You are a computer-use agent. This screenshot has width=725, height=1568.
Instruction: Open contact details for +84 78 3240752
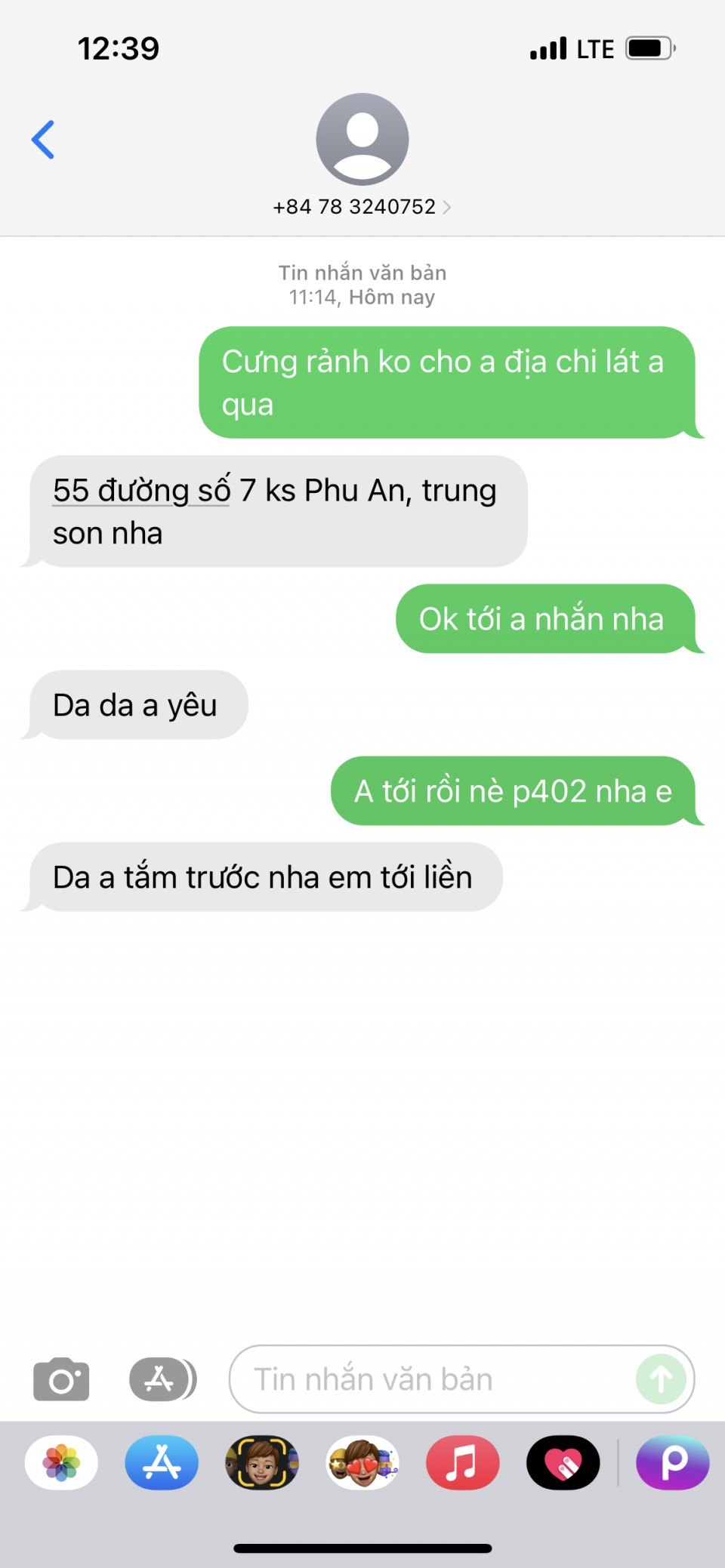pos(362,206)
